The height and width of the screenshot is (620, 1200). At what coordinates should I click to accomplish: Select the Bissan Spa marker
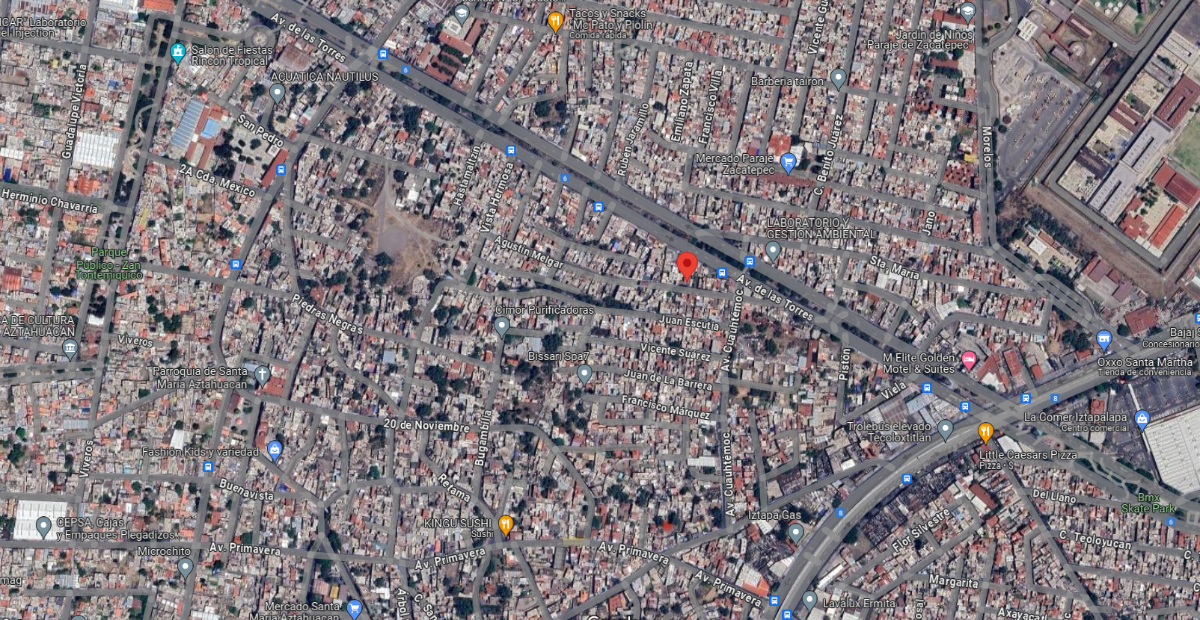pos(584,373)
